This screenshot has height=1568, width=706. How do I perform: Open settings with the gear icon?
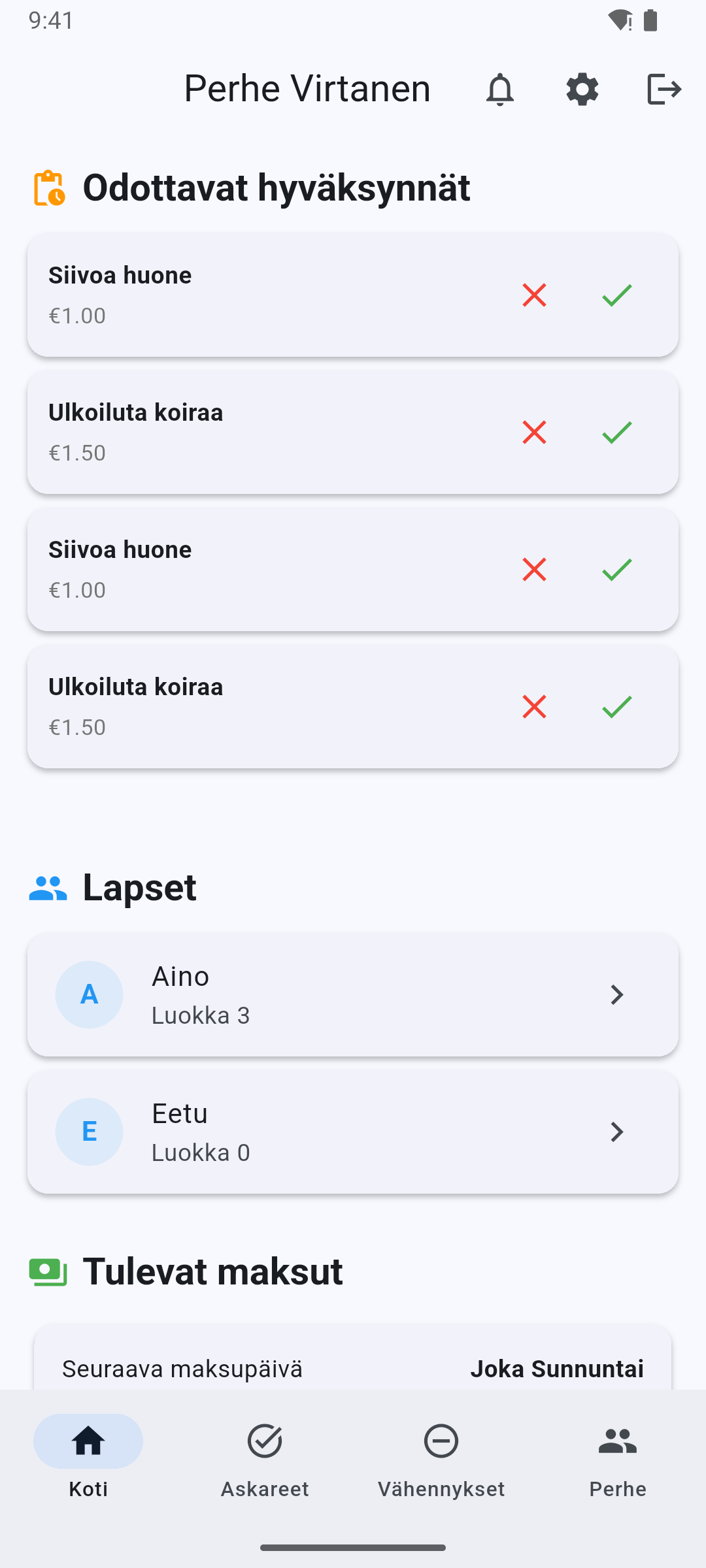click(582, 88)
